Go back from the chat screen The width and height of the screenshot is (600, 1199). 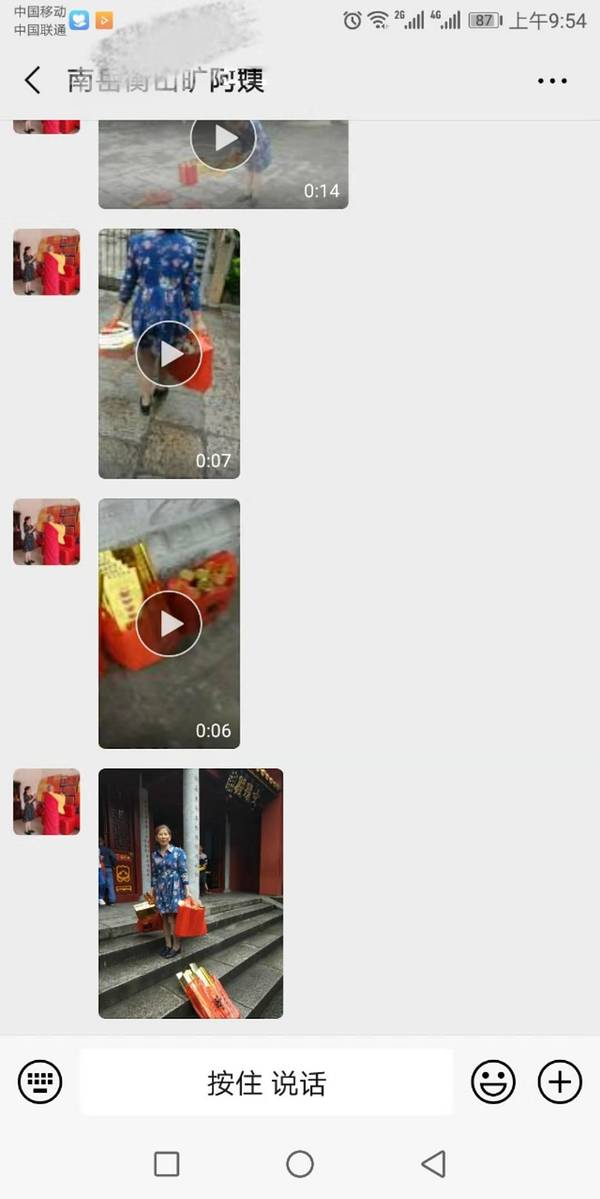pos(33,81)
